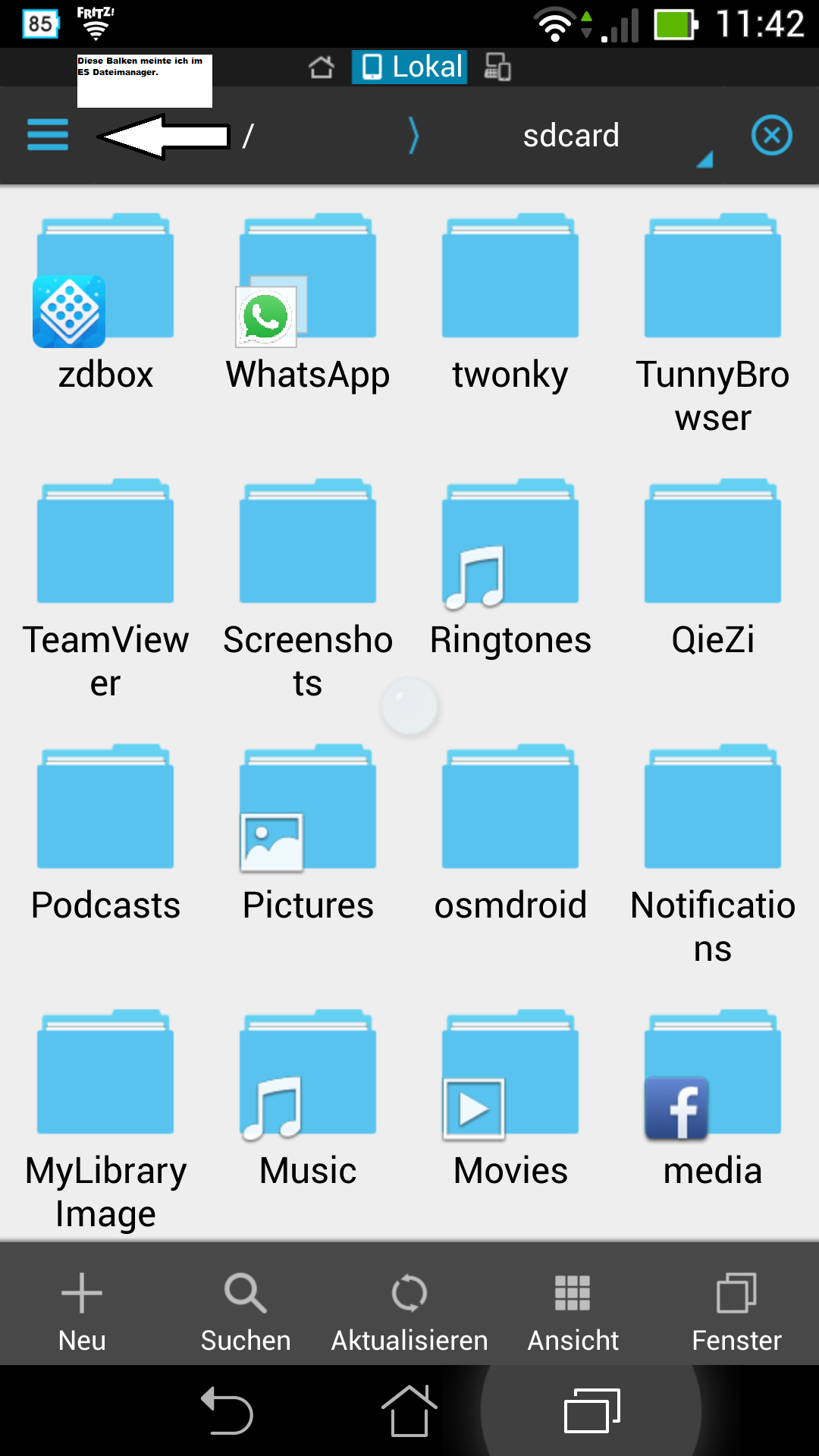Close the sdcard window
Viewport: 819px width, 1456px height.
coord(771,136)
